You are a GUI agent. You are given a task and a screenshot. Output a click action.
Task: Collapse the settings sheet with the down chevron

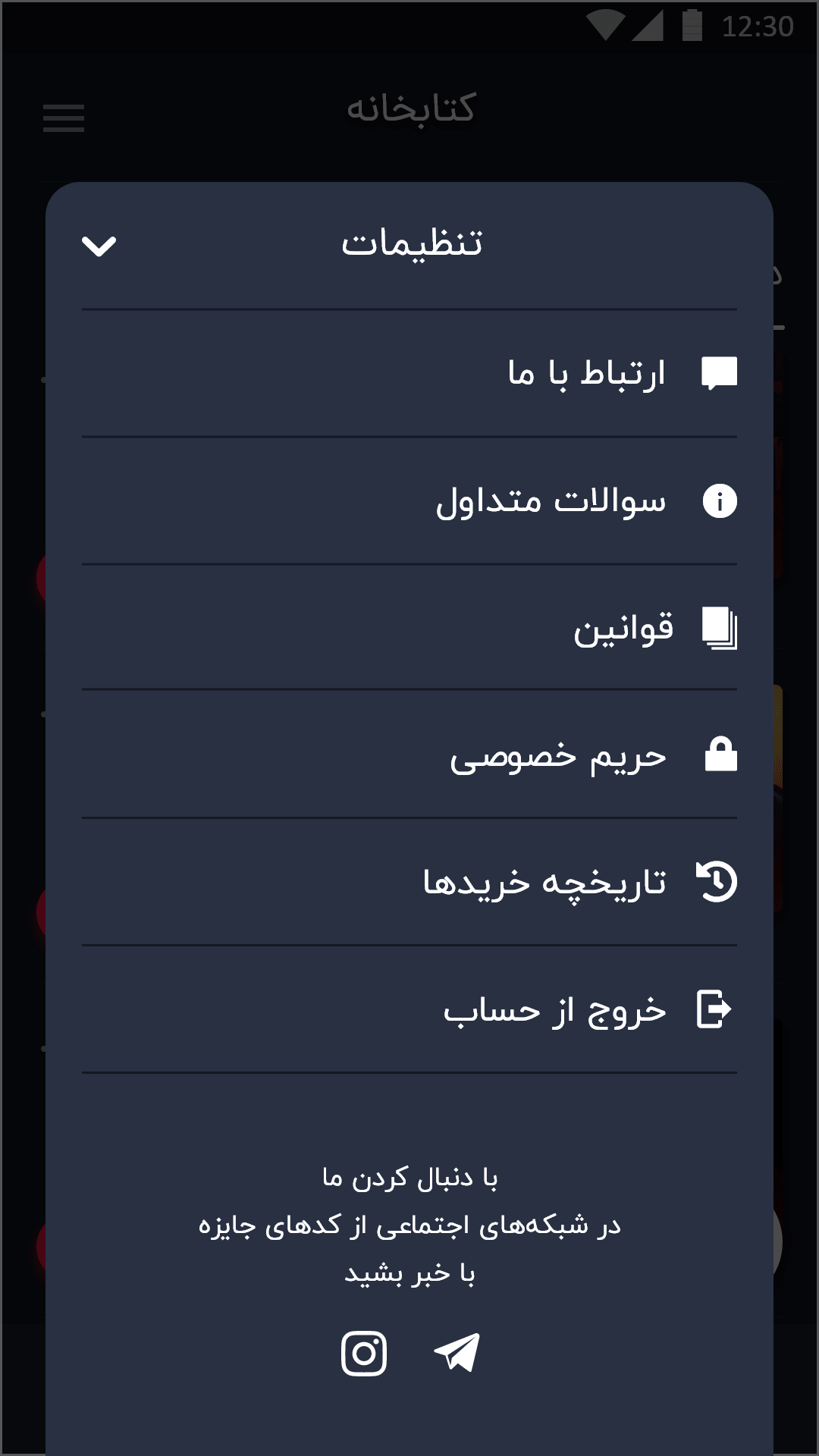99,246
